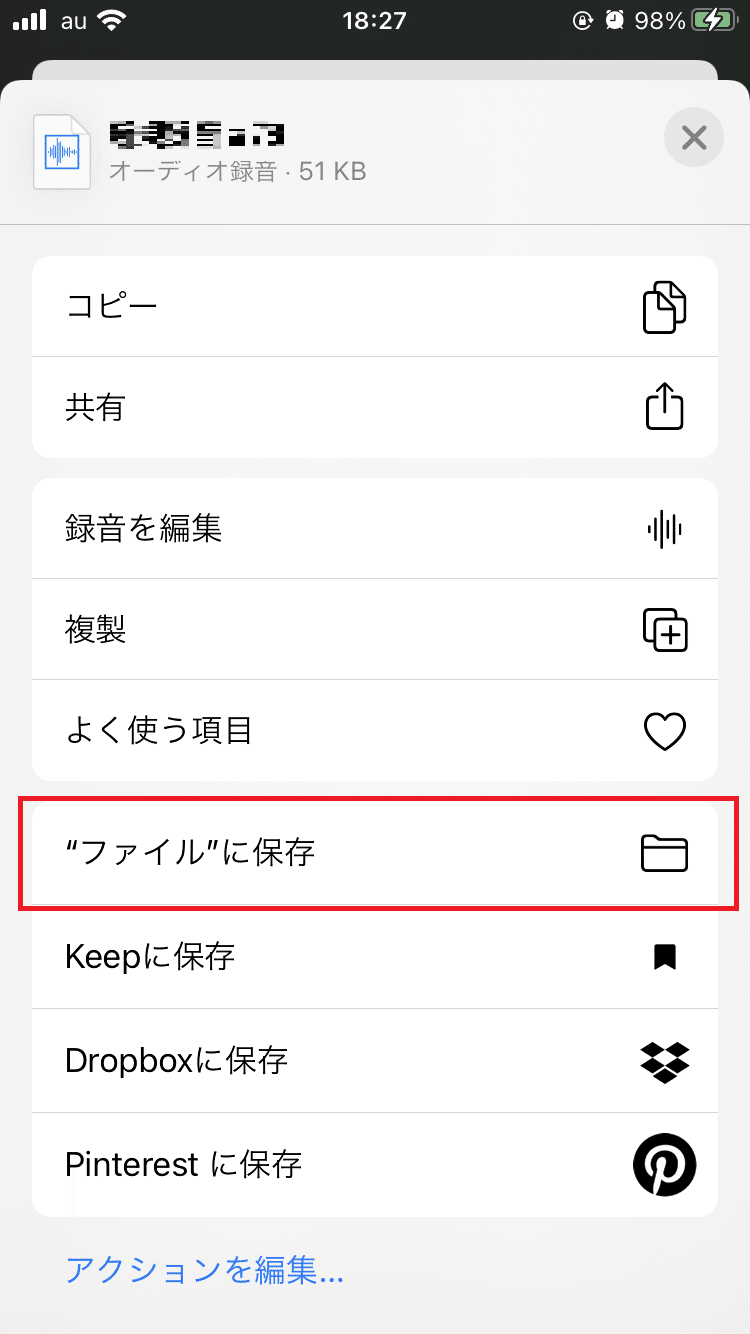Tap the bookmark icon for Keepに保存
The width and height of the screenshot is (750, 1334).
click(663, 957)
